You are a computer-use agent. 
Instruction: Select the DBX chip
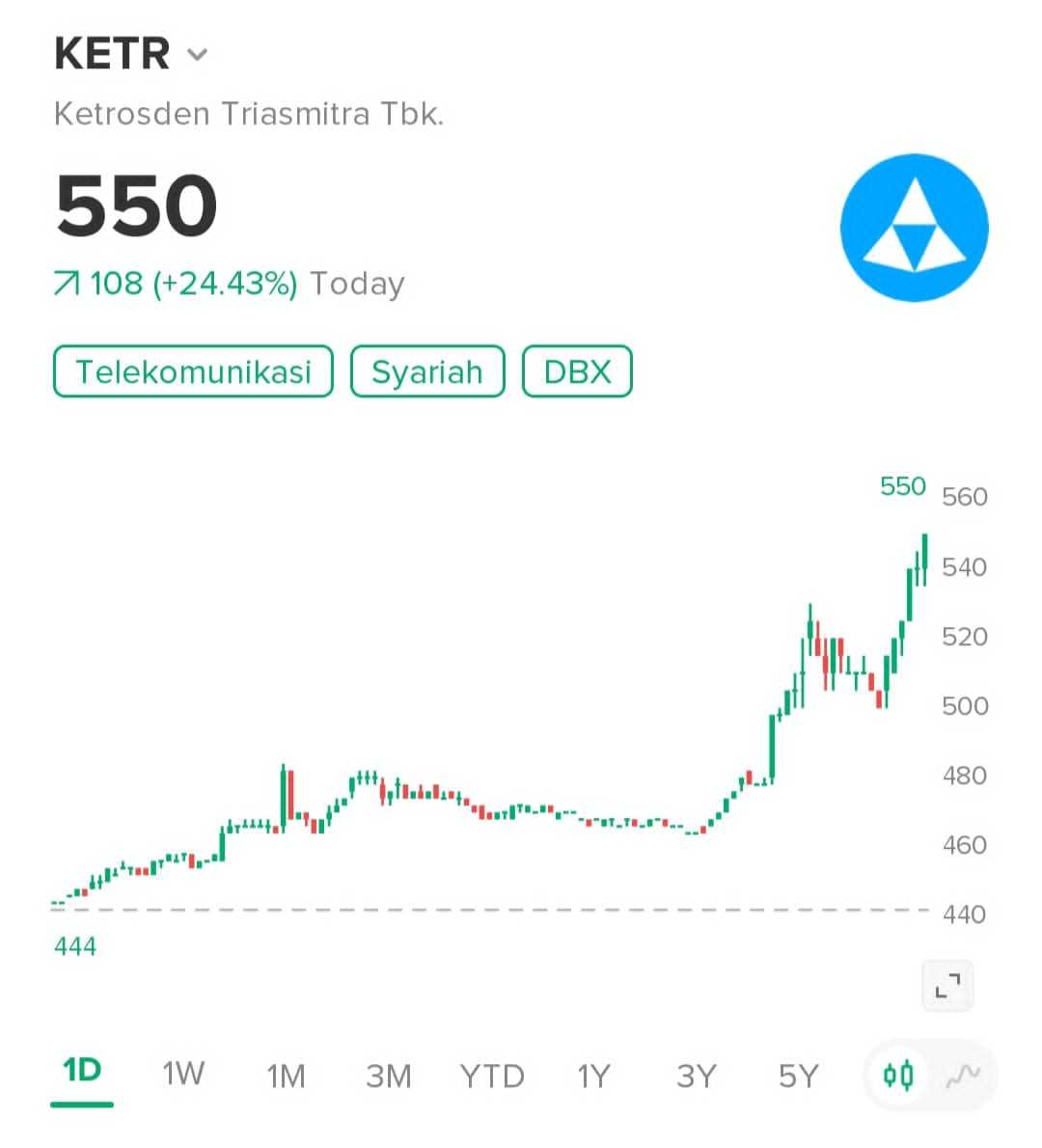tap(577, 371)
